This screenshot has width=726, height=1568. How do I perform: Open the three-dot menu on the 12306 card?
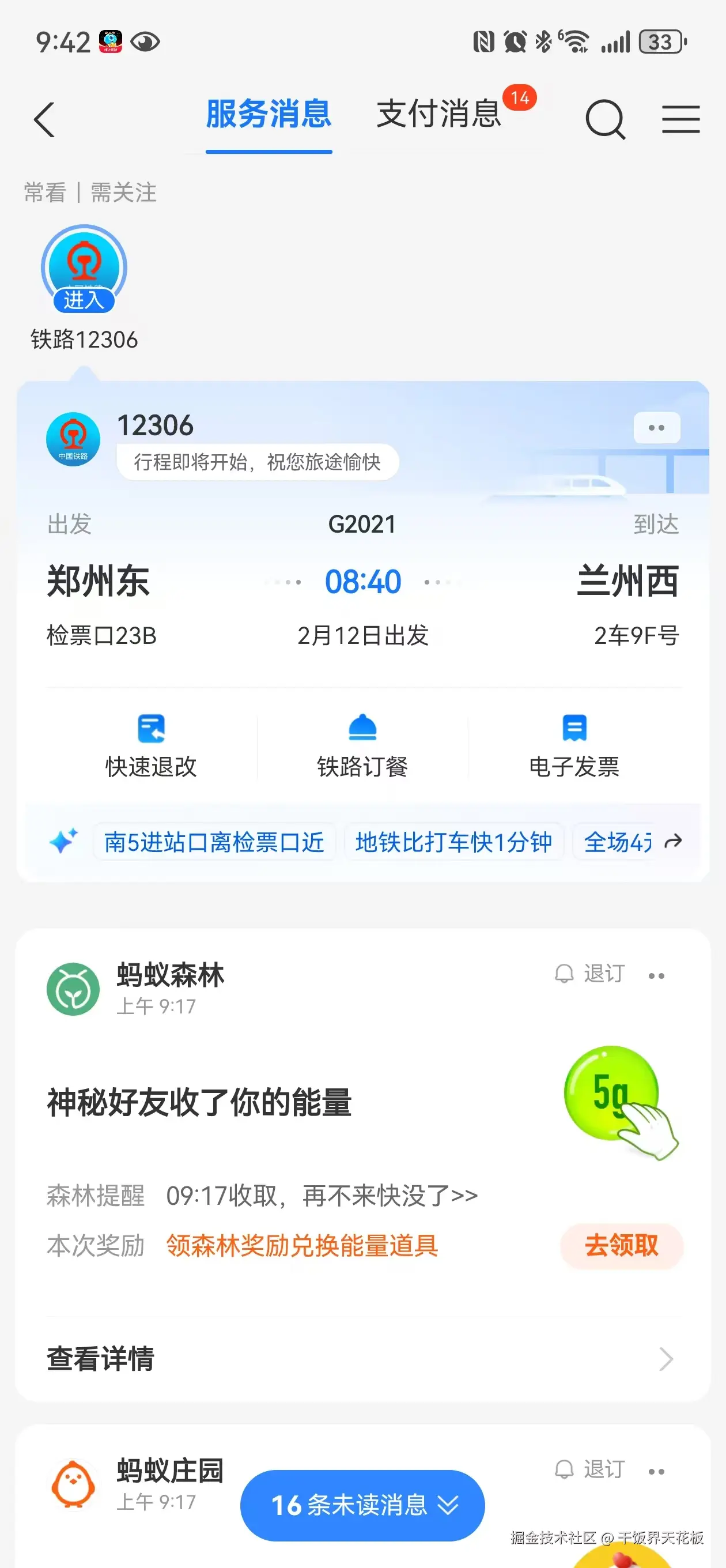click(655, 427)
